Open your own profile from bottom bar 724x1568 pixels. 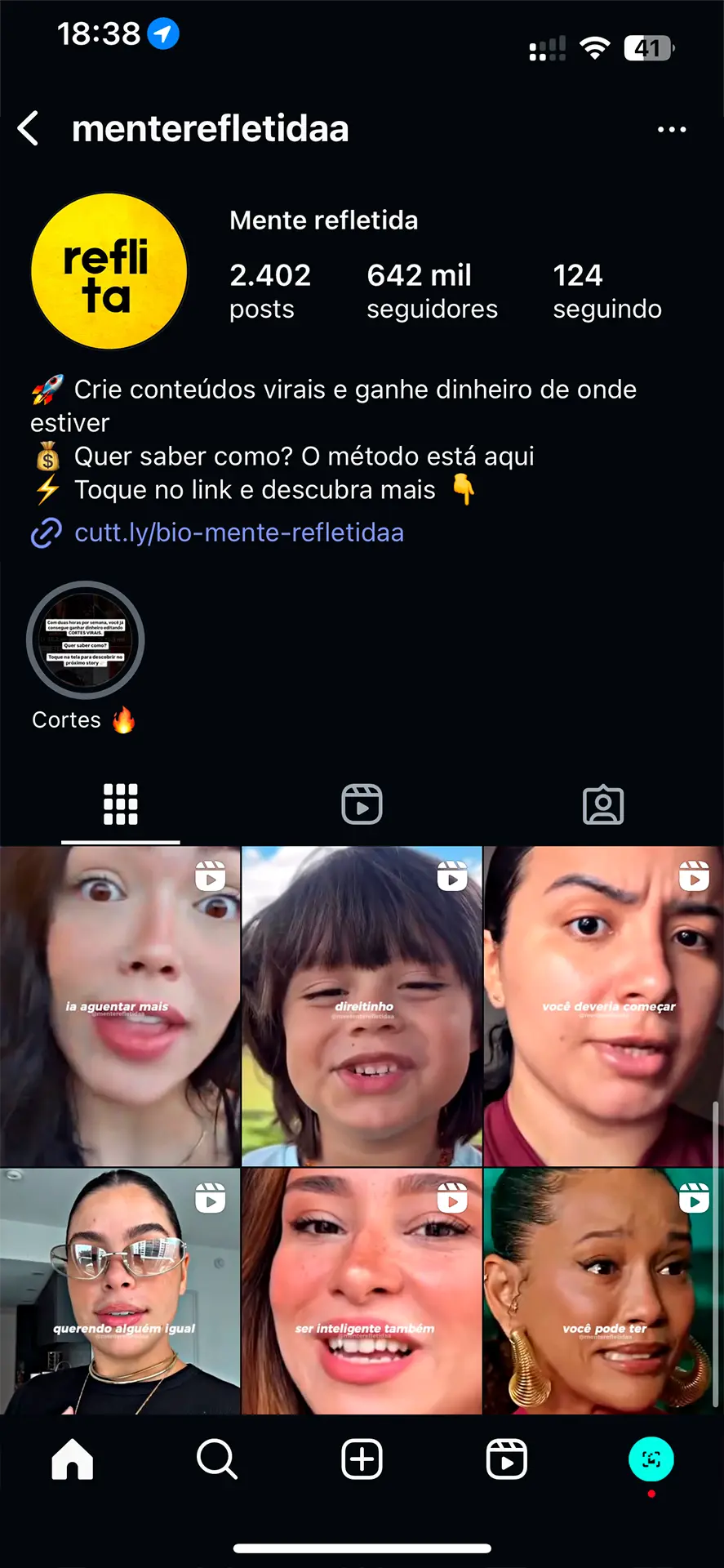[x=651, y=1459]
